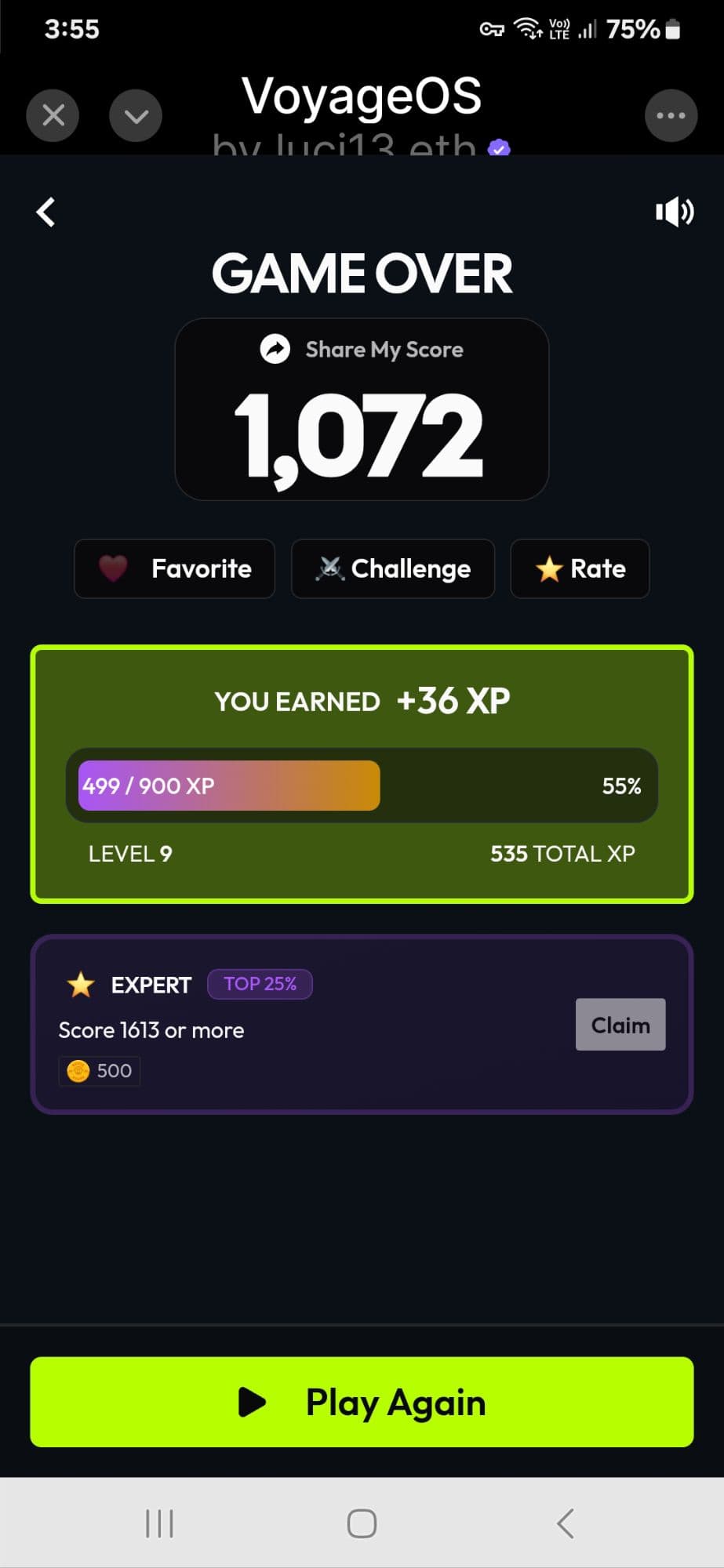Open the three-dot overflow menu
This screenshot has width=724, height=1568.
pos(671,116)
